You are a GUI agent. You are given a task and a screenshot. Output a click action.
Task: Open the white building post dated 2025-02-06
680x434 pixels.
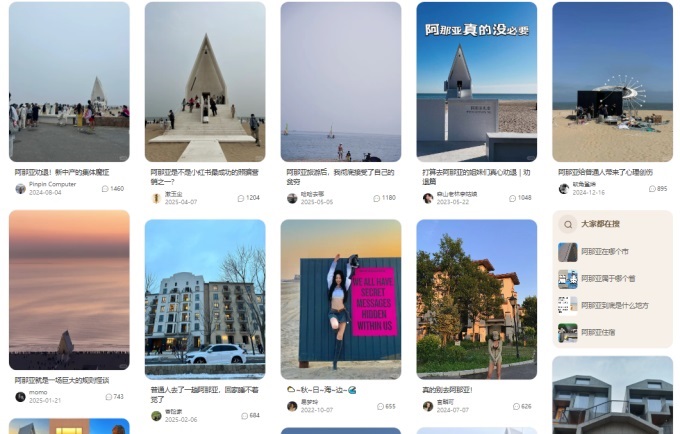click(205, 298)
